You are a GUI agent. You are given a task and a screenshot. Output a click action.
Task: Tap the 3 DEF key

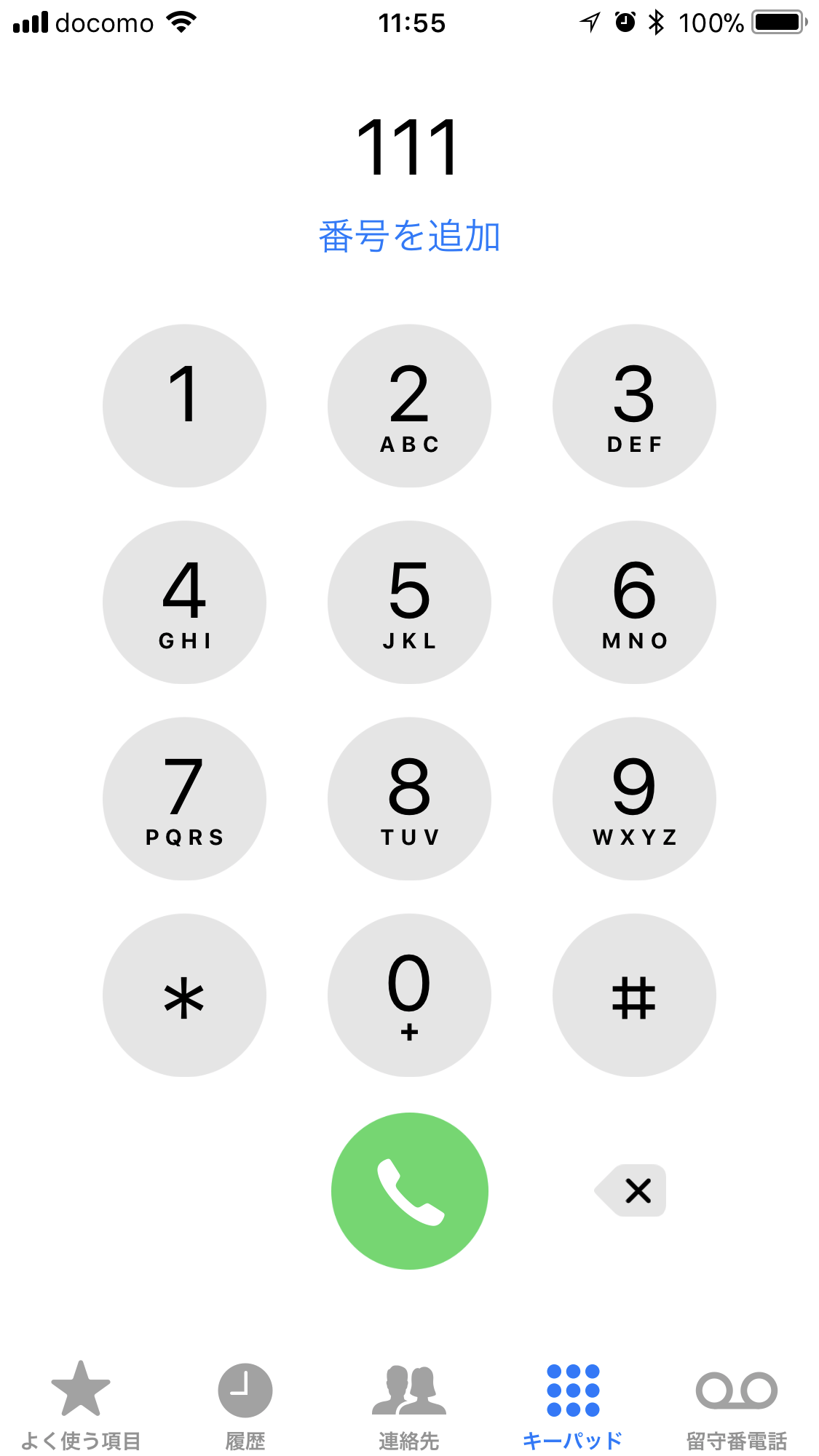coord(634,406)
